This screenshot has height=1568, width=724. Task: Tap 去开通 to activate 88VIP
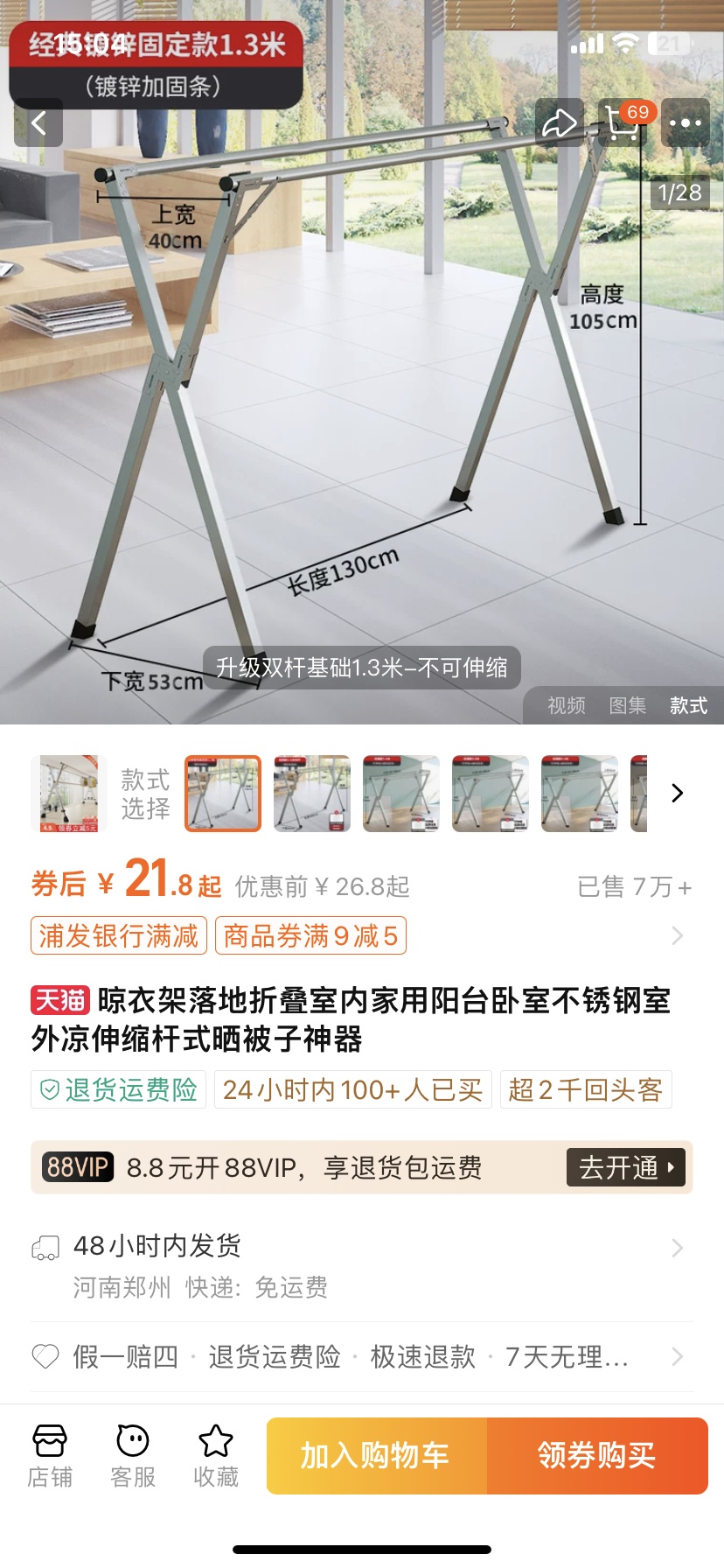626,1167
